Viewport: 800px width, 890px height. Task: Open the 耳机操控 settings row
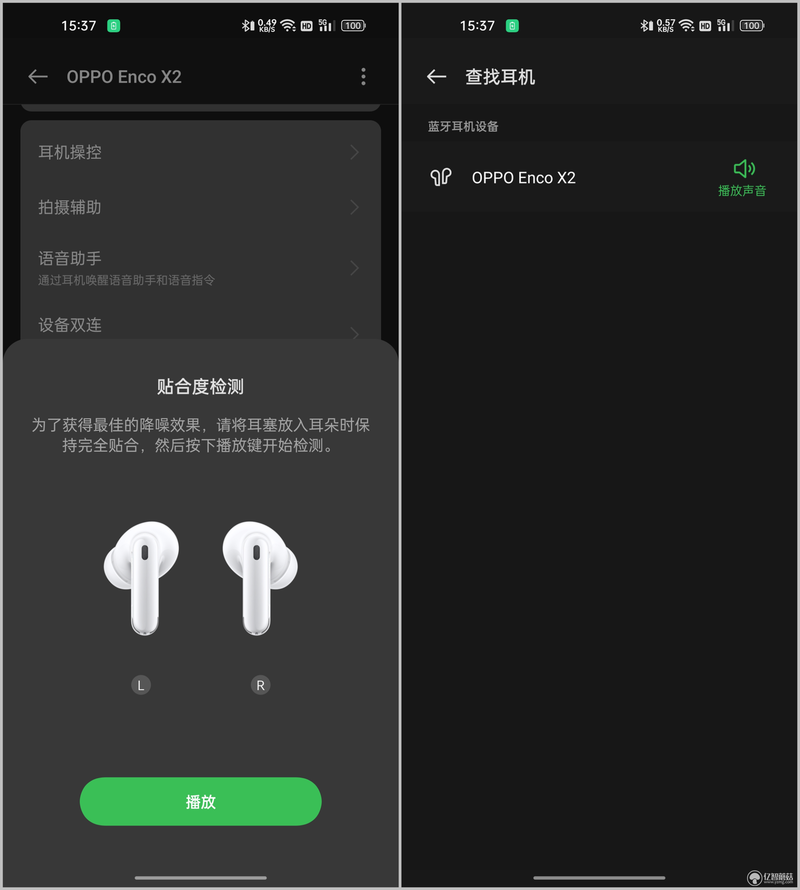tap(200, 152)
